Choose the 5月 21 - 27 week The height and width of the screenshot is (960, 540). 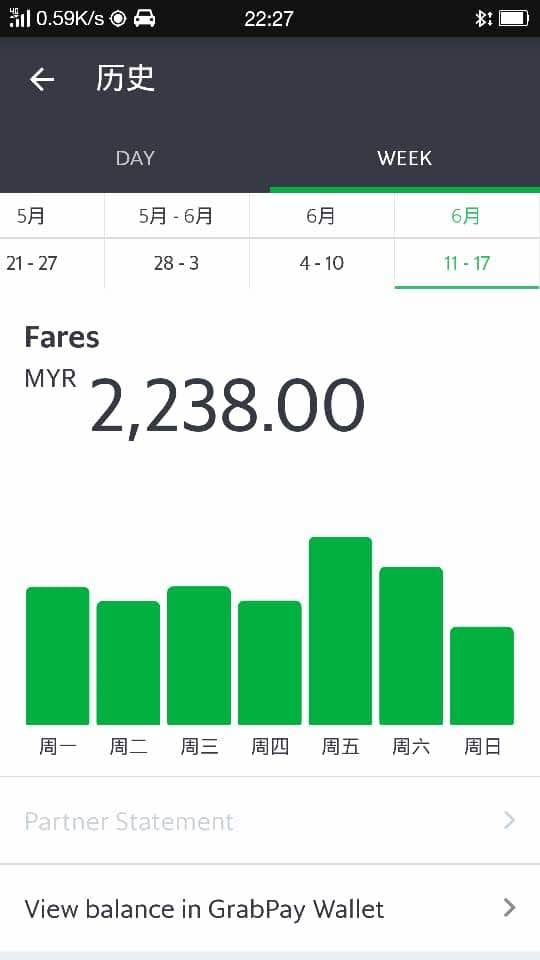pyautogui.click(x=32, y=240)
